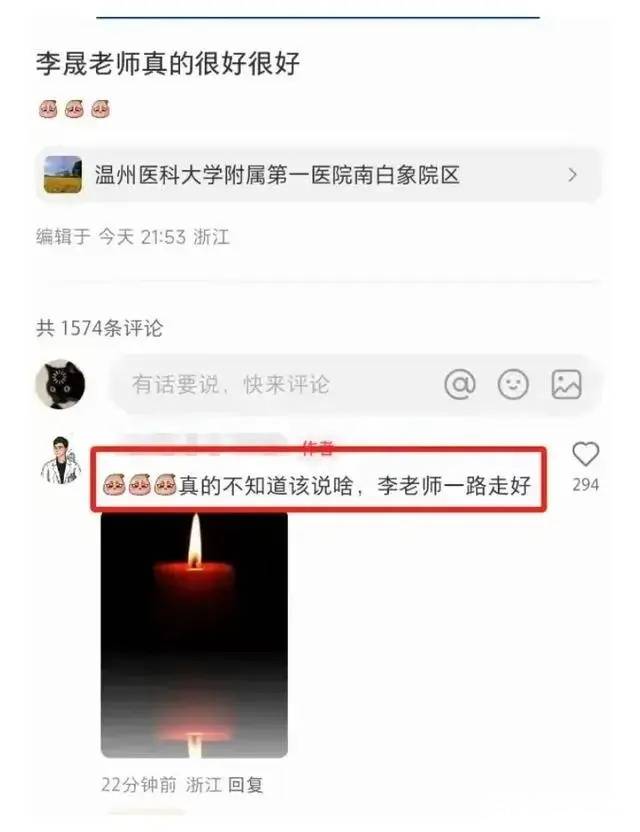Open the emoji picker in comment box

point(513,384)
